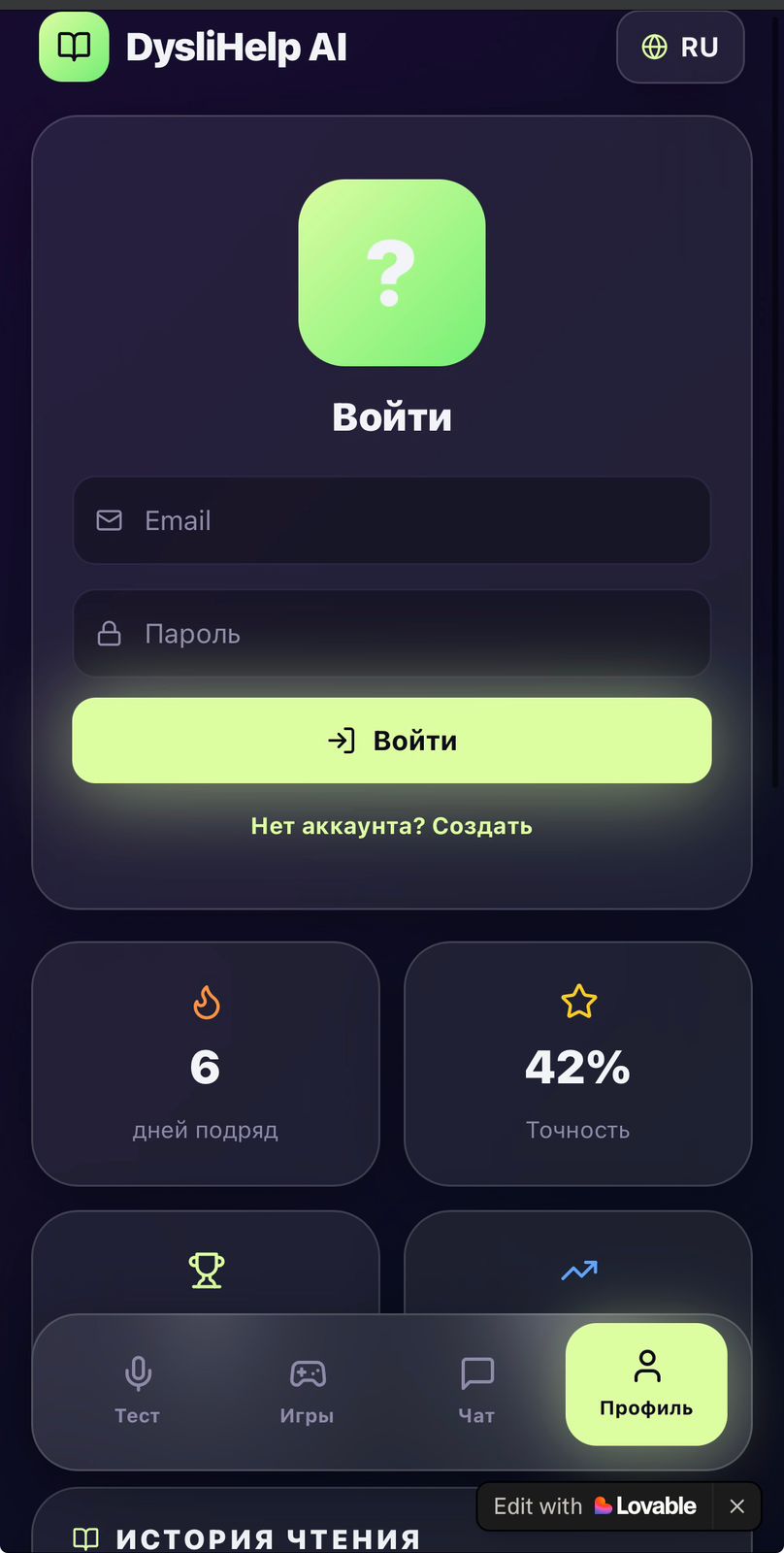Image resolution: width=784 pixels, height=1553 pixels.
Task: Open the Чат tab
Action: click(476, 1390)
